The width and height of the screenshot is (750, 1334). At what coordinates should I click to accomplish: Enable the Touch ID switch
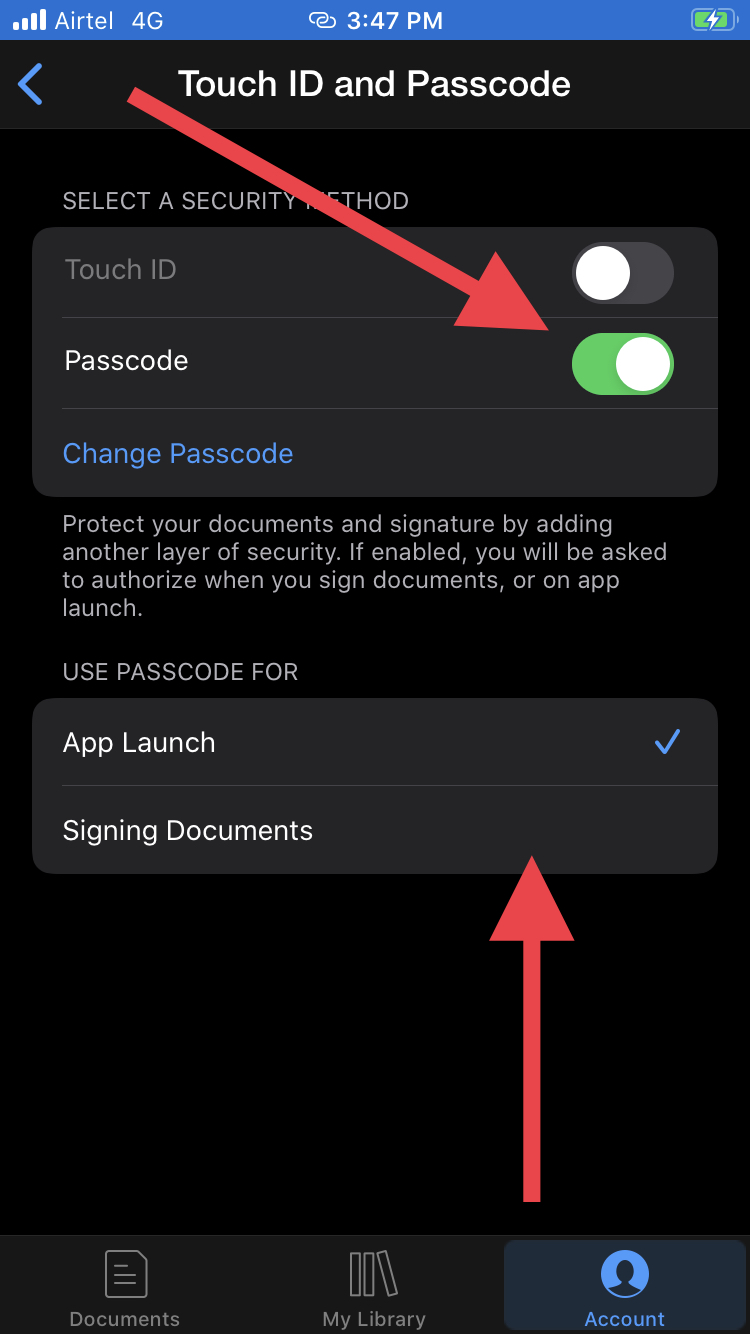(x=622, y=273)
